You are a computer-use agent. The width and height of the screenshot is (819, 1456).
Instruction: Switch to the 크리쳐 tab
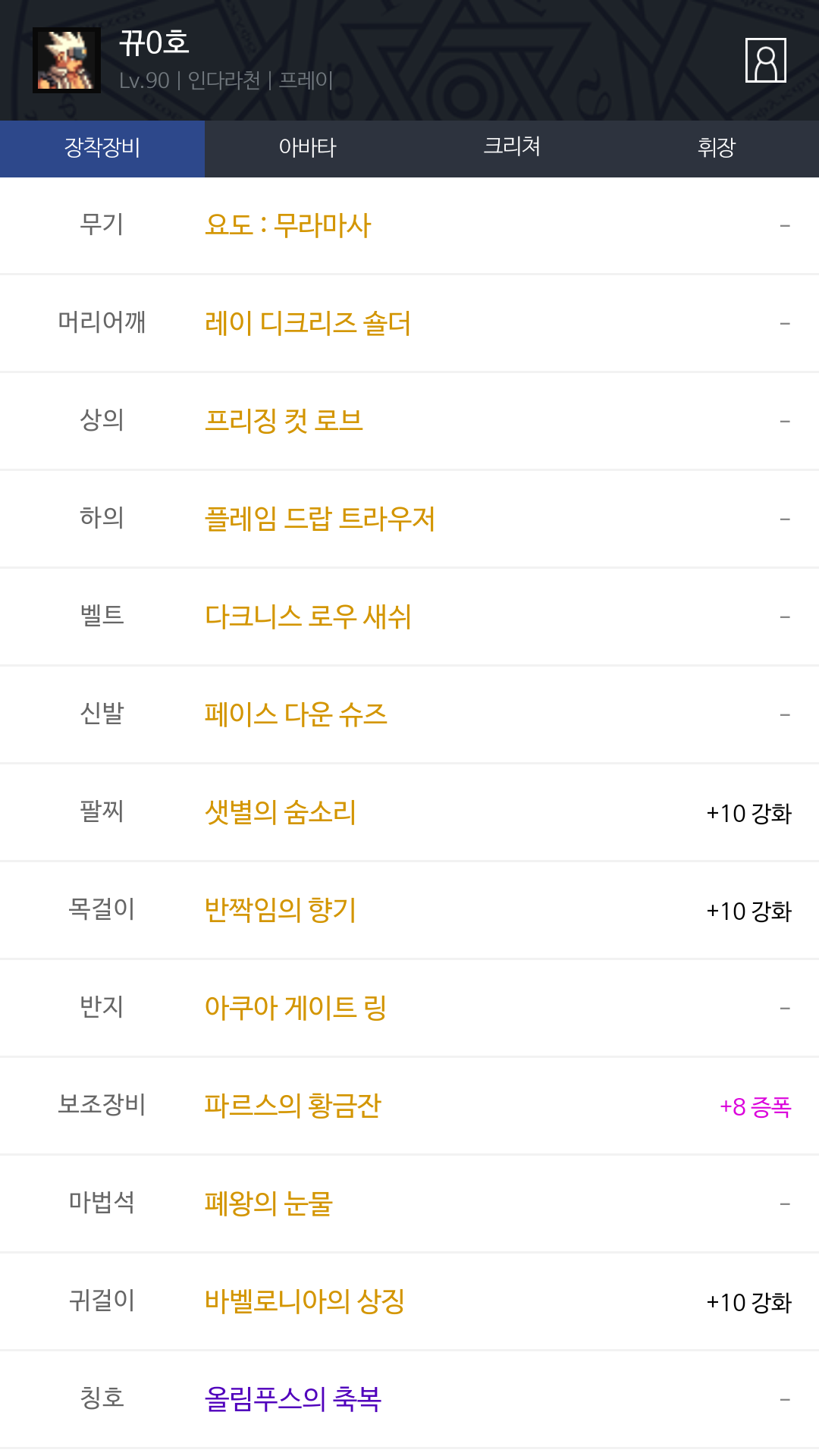512,148
